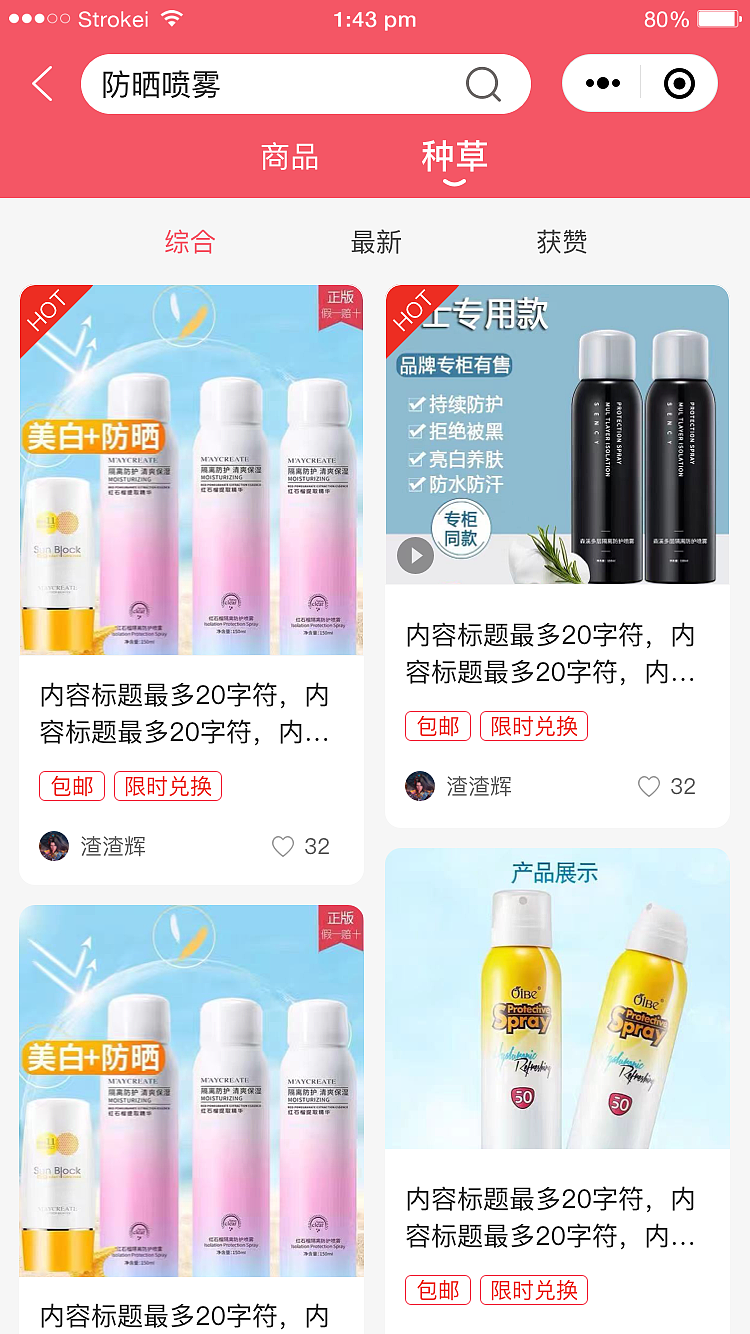The height and width of the screenshot is (1334, 750).
Task: Tap the back arrow at top left
Action: click(40, 84)
